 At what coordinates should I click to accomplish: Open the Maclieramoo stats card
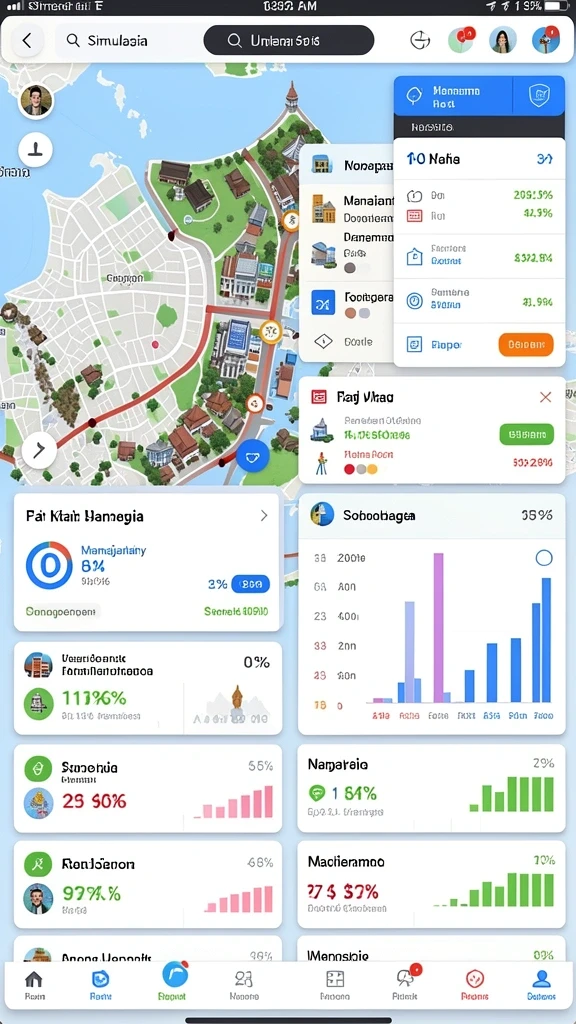pyautogui.click(x=432, y=884)
